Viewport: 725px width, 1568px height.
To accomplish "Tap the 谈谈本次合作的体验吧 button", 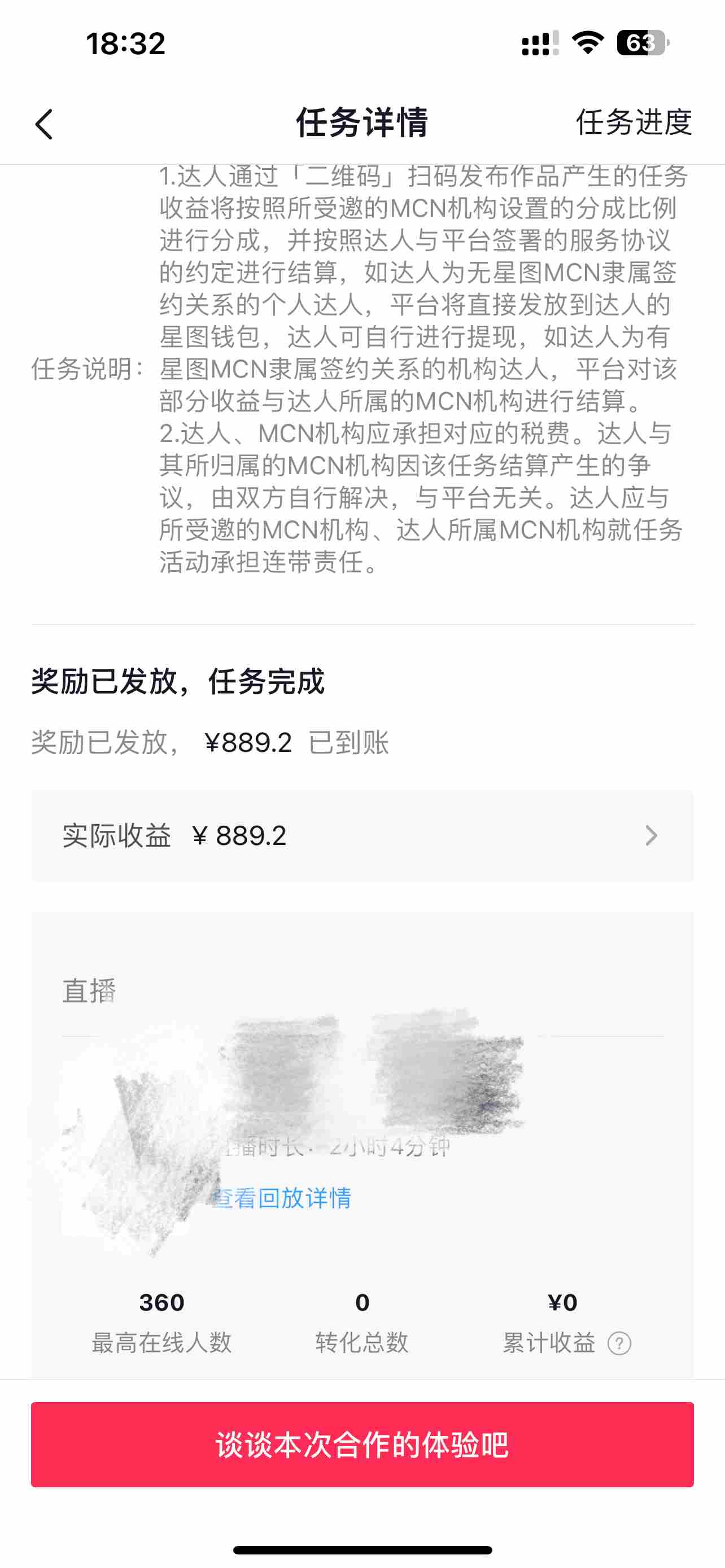I will tap(362, 1444).
